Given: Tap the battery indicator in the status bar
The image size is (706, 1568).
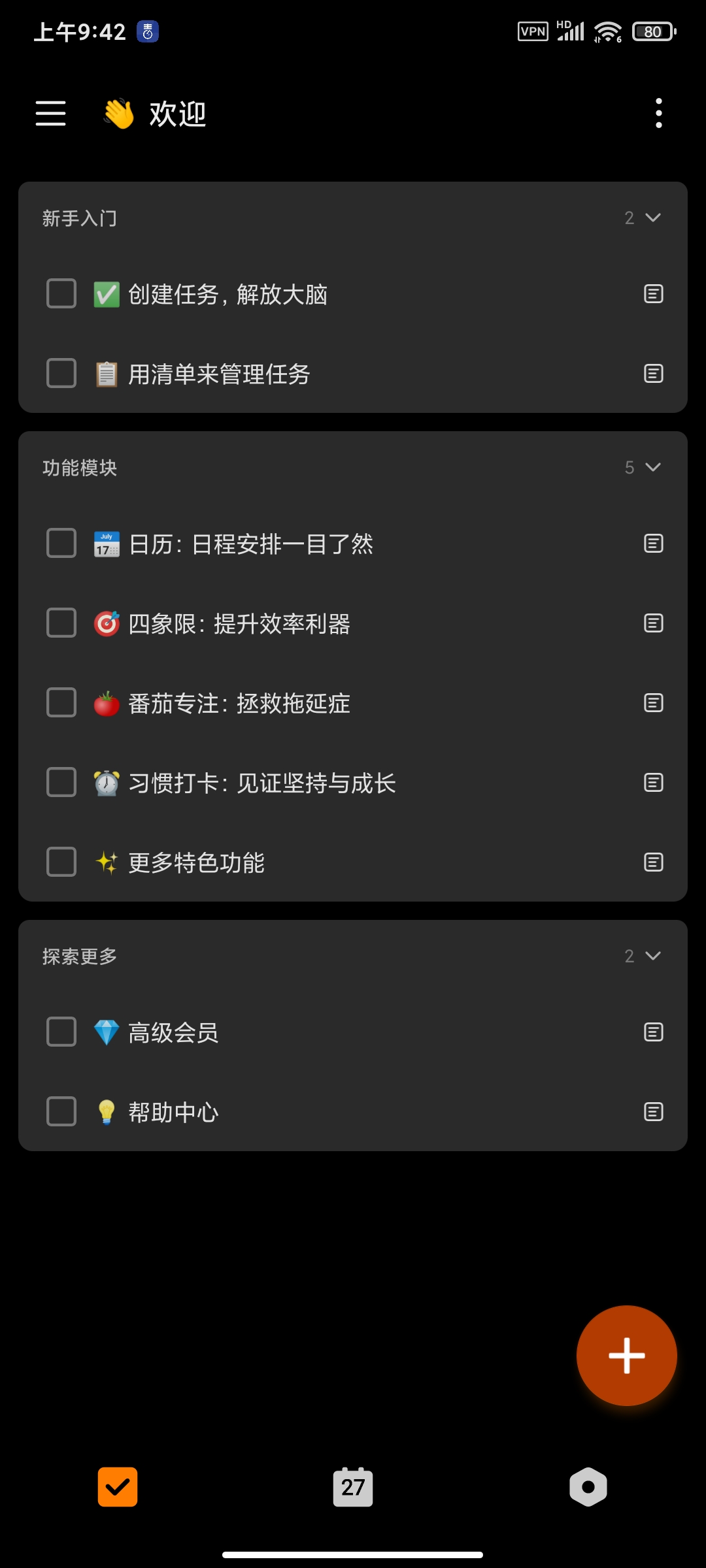Looking at the screenshot, I should pos(652,31).
